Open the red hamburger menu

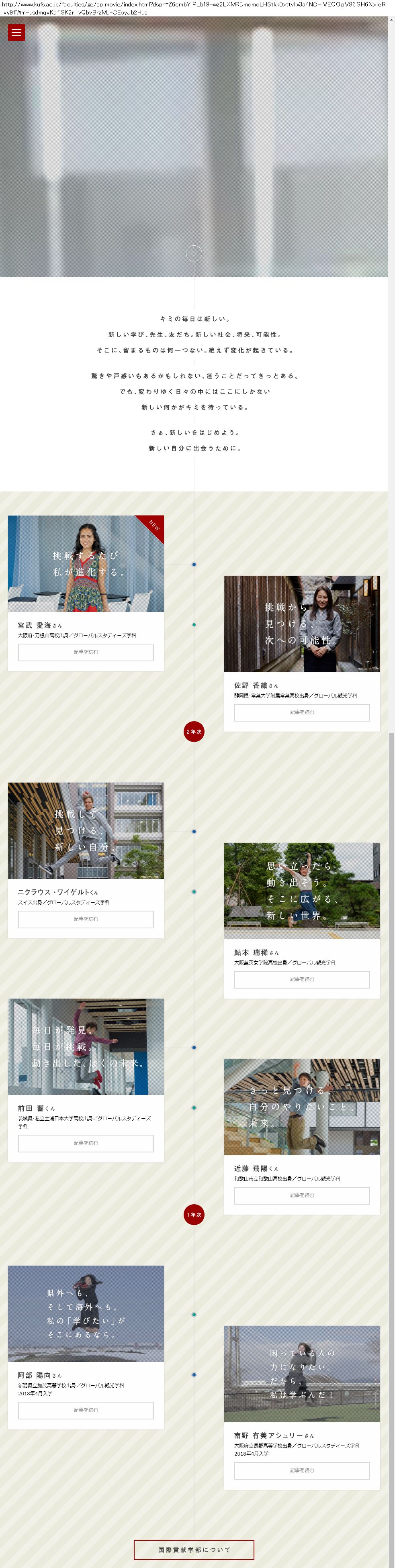[16, 32]
